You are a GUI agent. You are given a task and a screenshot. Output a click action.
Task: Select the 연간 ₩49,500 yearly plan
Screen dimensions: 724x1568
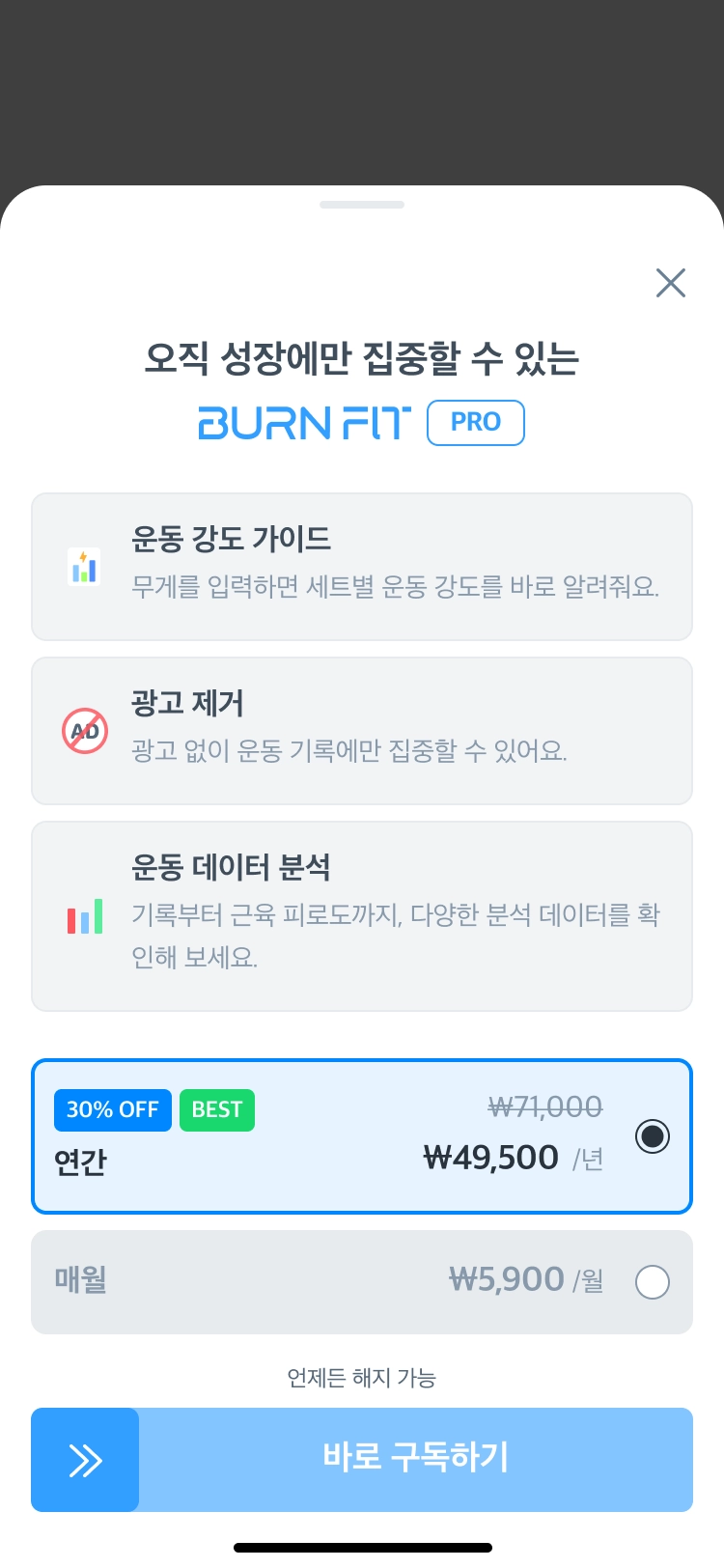pos(361,1136)
